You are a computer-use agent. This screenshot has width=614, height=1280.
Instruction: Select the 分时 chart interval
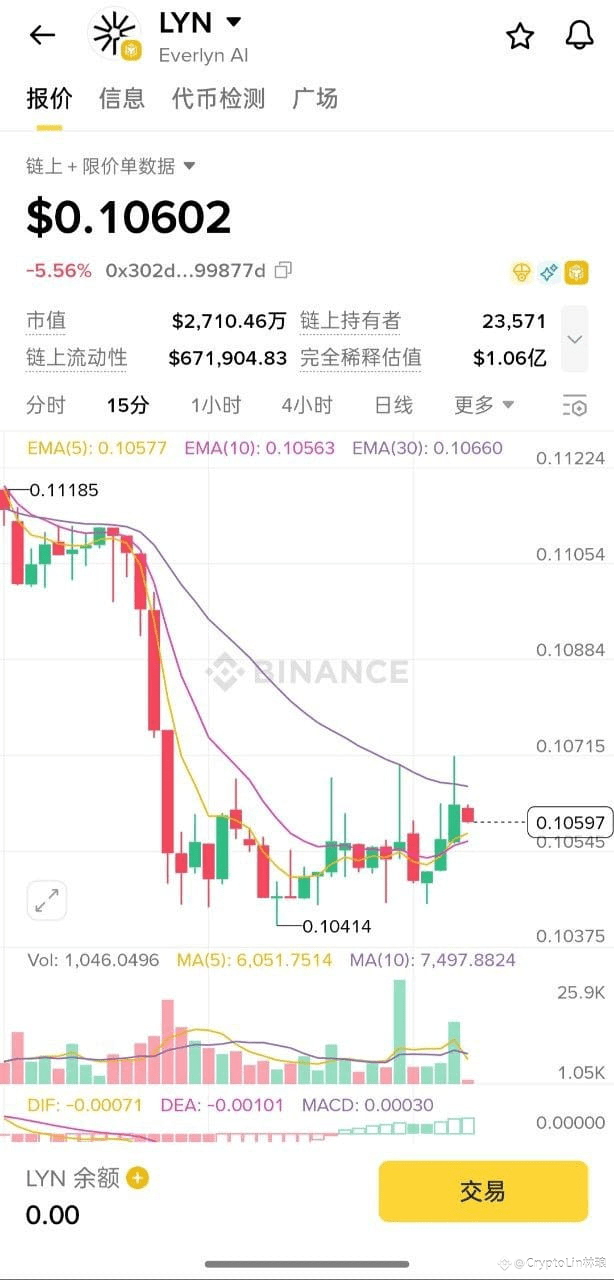pyautogui.click(x=46, y=405)
